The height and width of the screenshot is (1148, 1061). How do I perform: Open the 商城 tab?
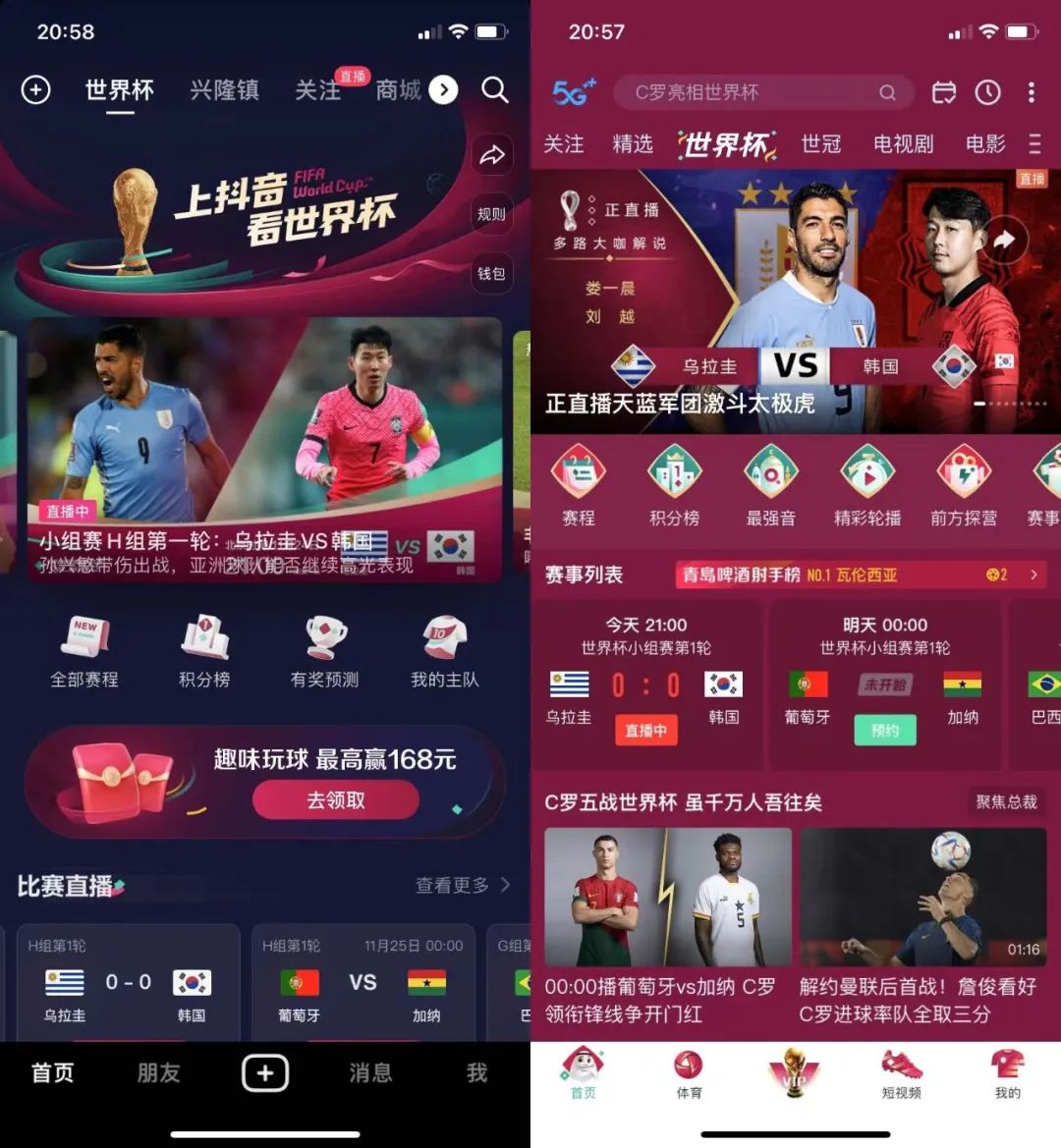(398, 90)
